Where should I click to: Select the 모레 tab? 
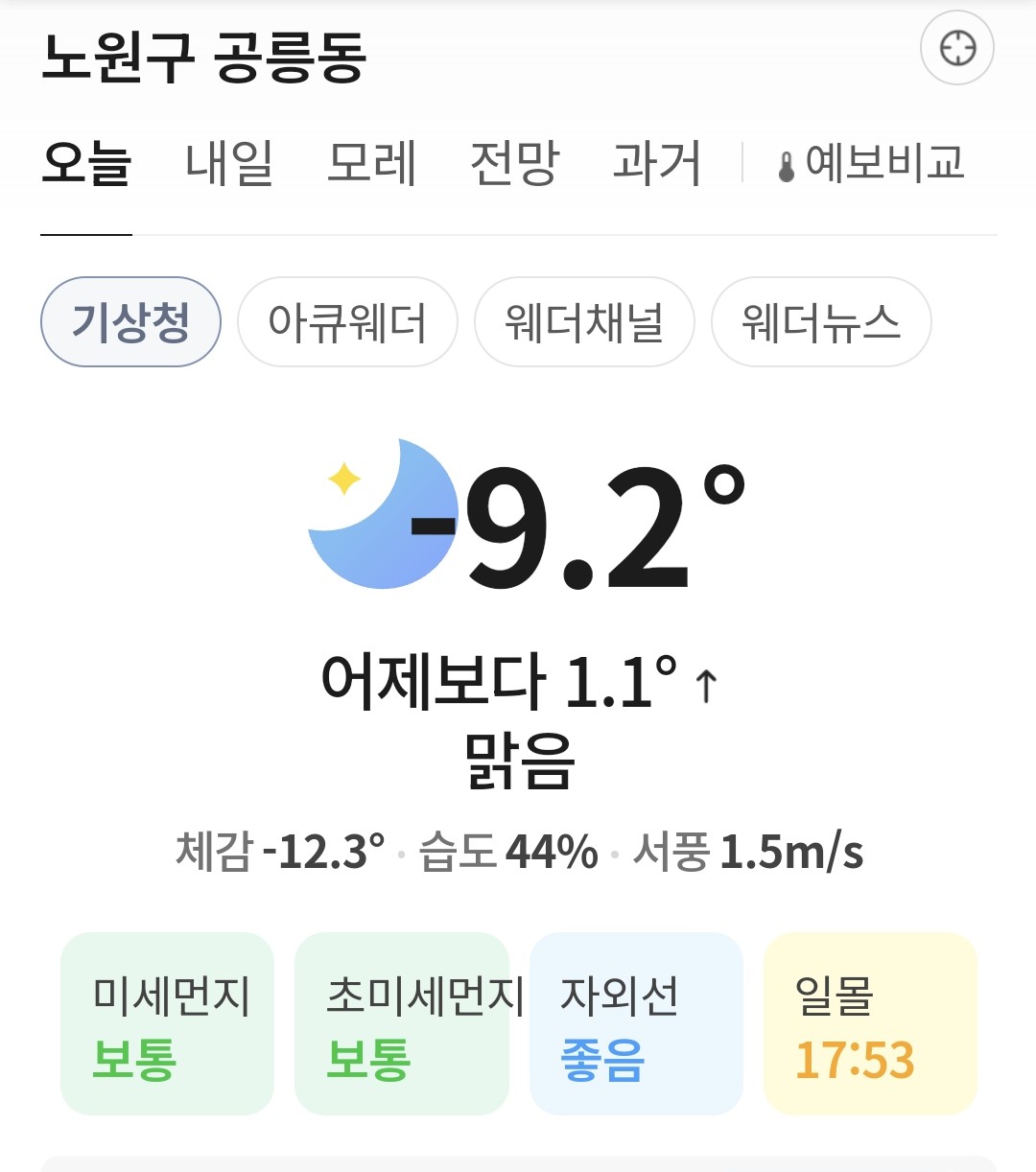[371, 163]
